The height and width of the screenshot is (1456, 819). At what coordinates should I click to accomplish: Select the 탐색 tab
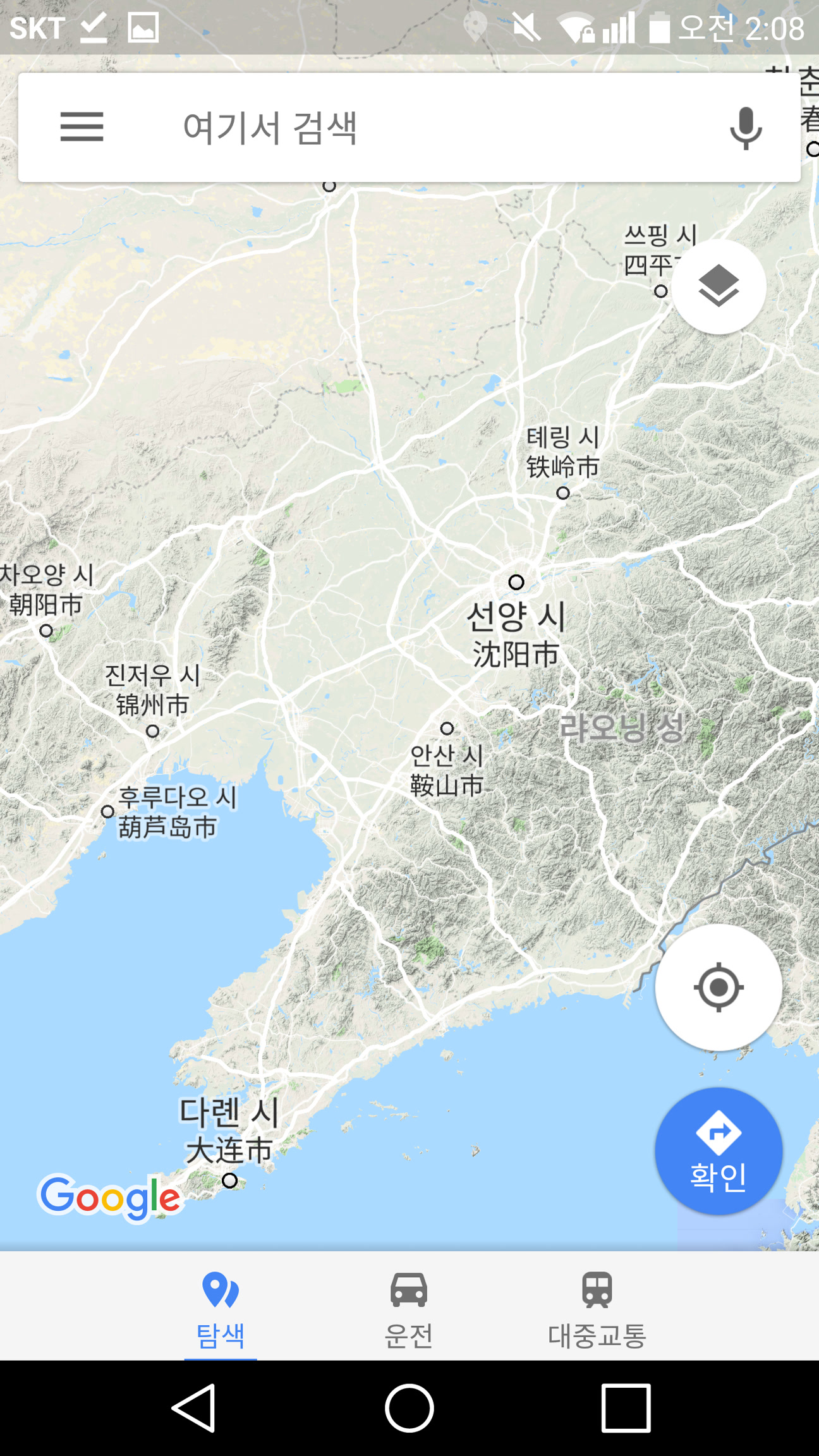(x=221, y=1307)
